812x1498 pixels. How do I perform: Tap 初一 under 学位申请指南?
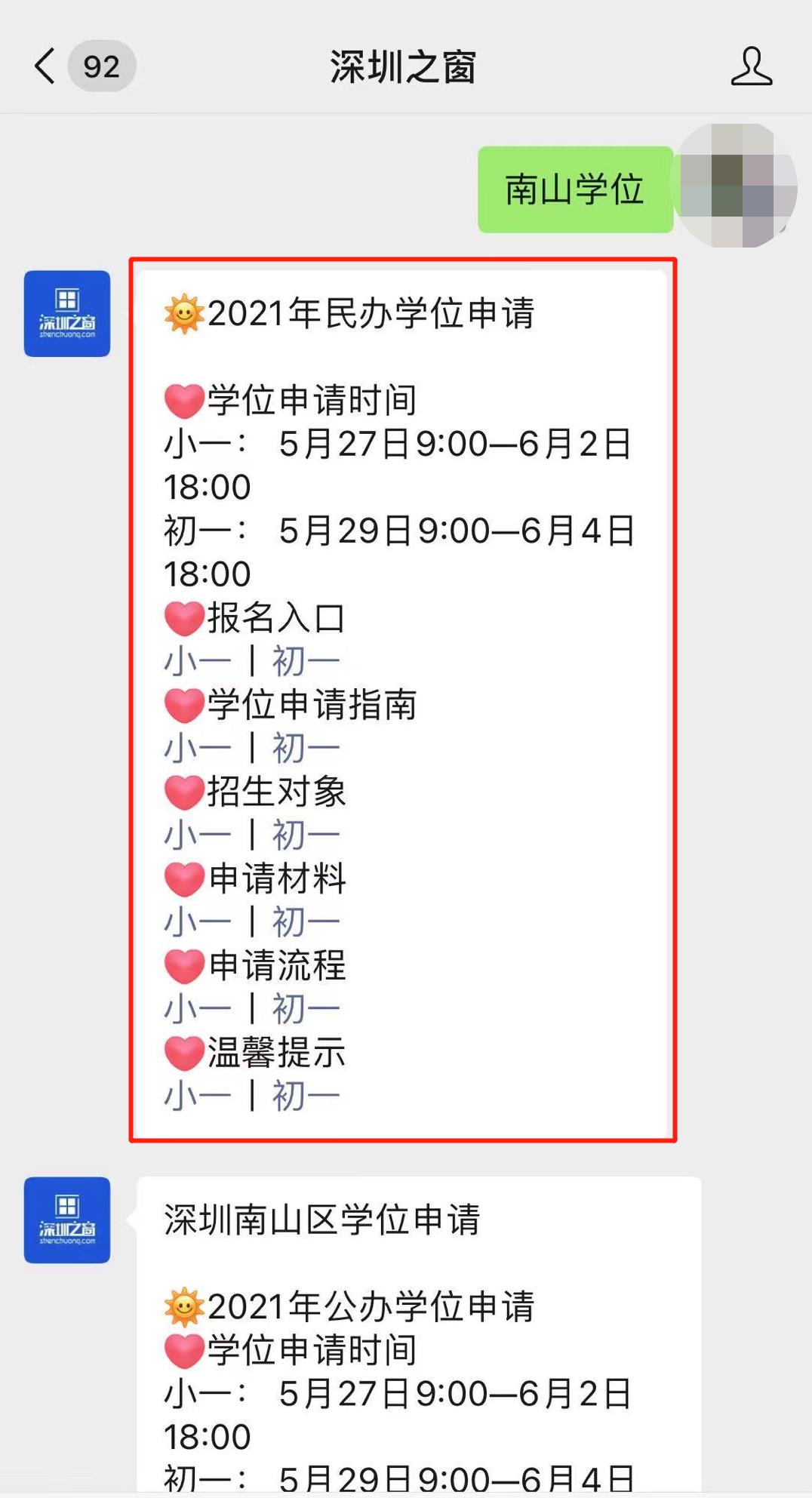(x=306, y=749)
